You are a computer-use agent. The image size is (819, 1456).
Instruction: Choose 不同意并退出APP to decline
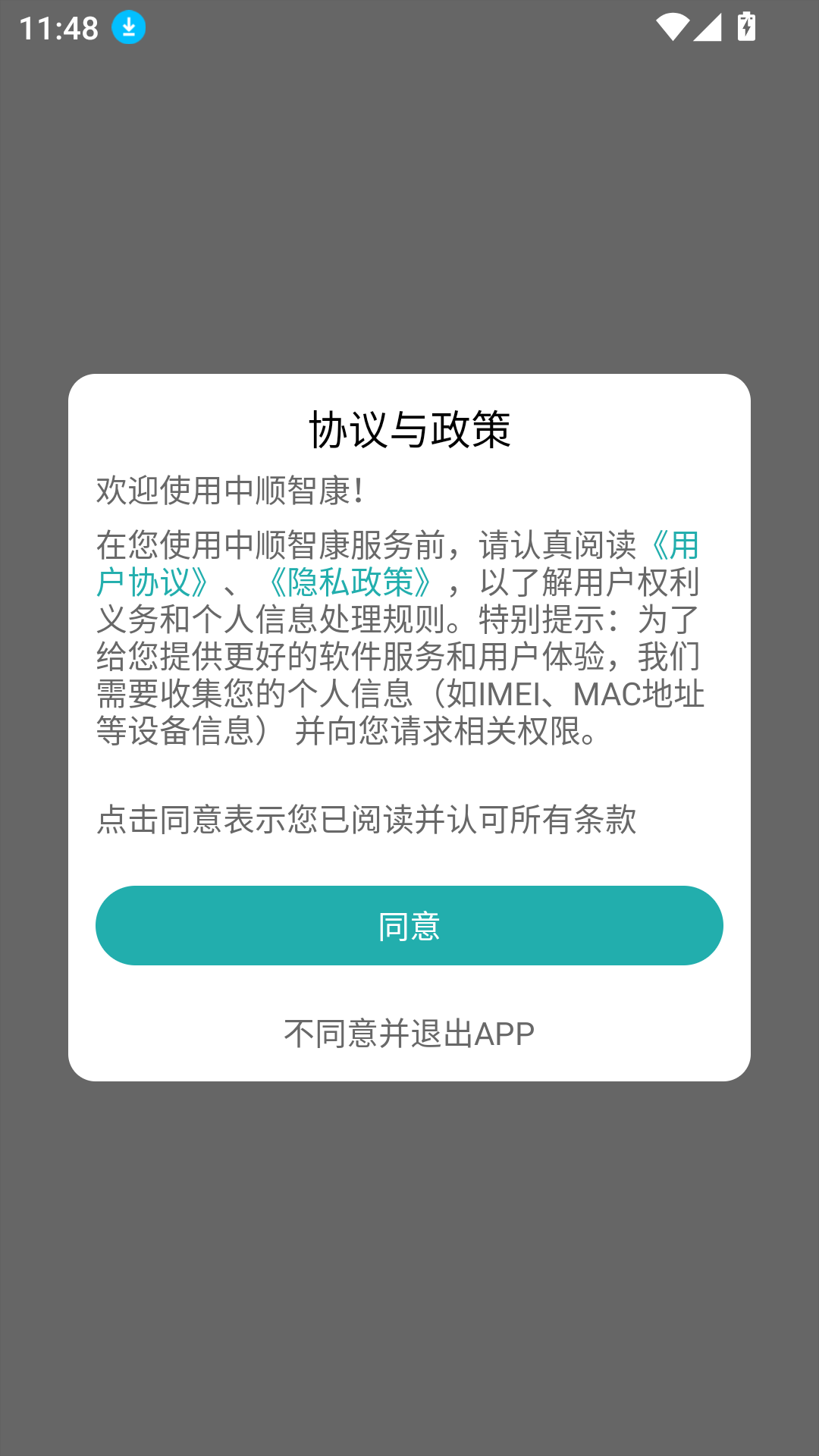click(409, 1034)
